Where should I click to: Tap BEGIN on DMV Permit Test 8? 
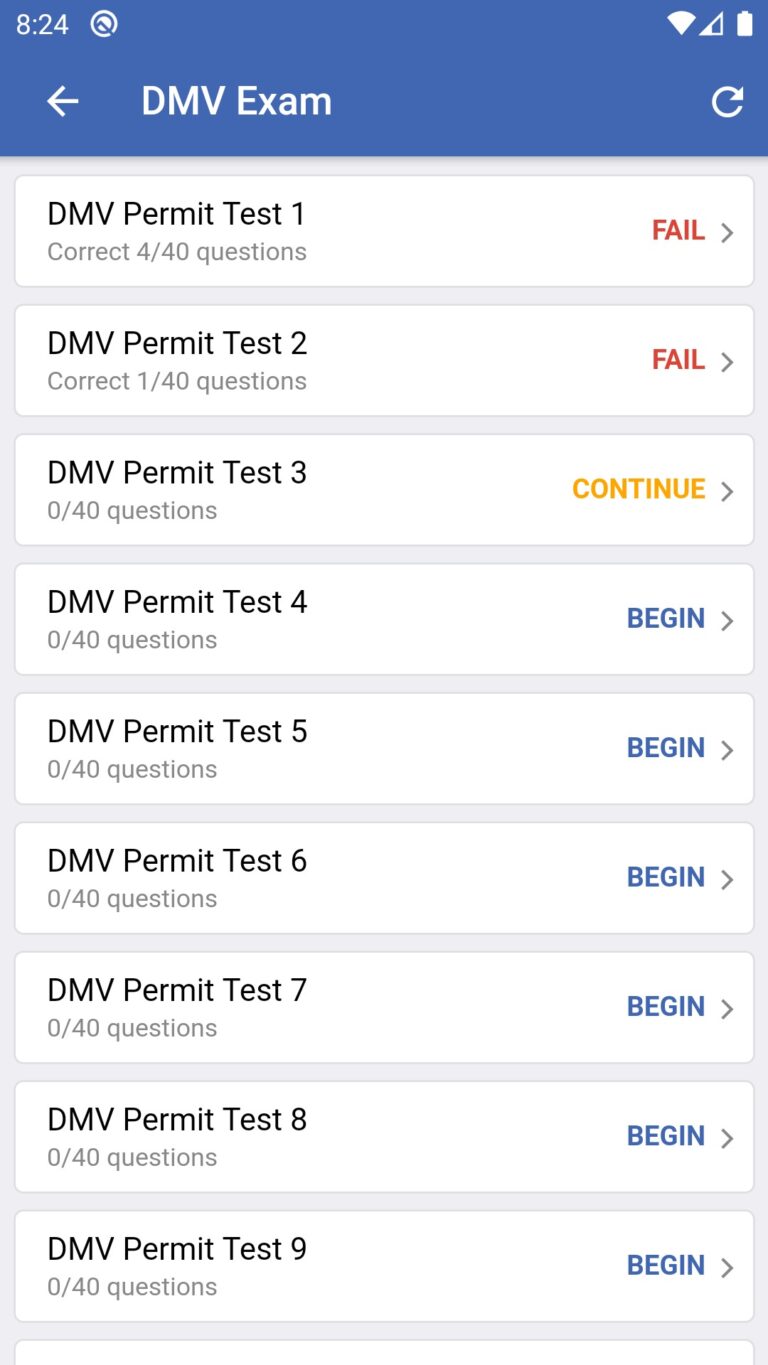(665, 1136)
